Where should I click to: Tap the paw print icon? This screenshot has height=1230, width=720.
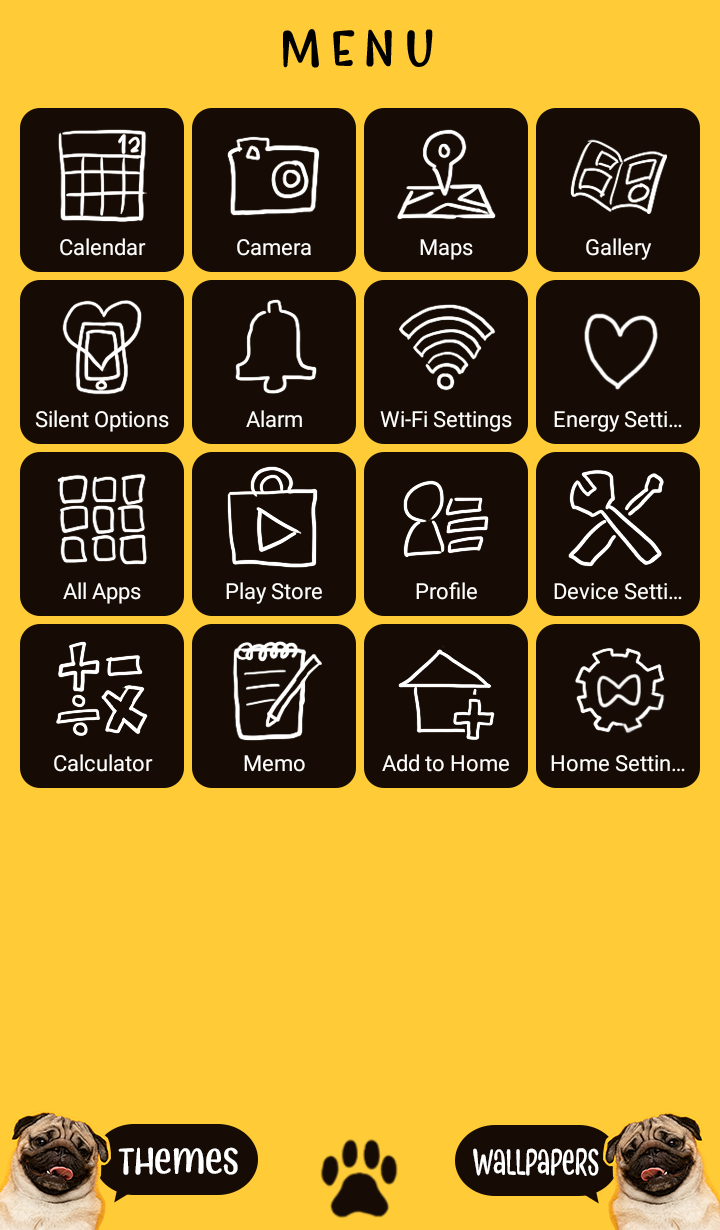pyautogui.click(x=359, y=1177)
